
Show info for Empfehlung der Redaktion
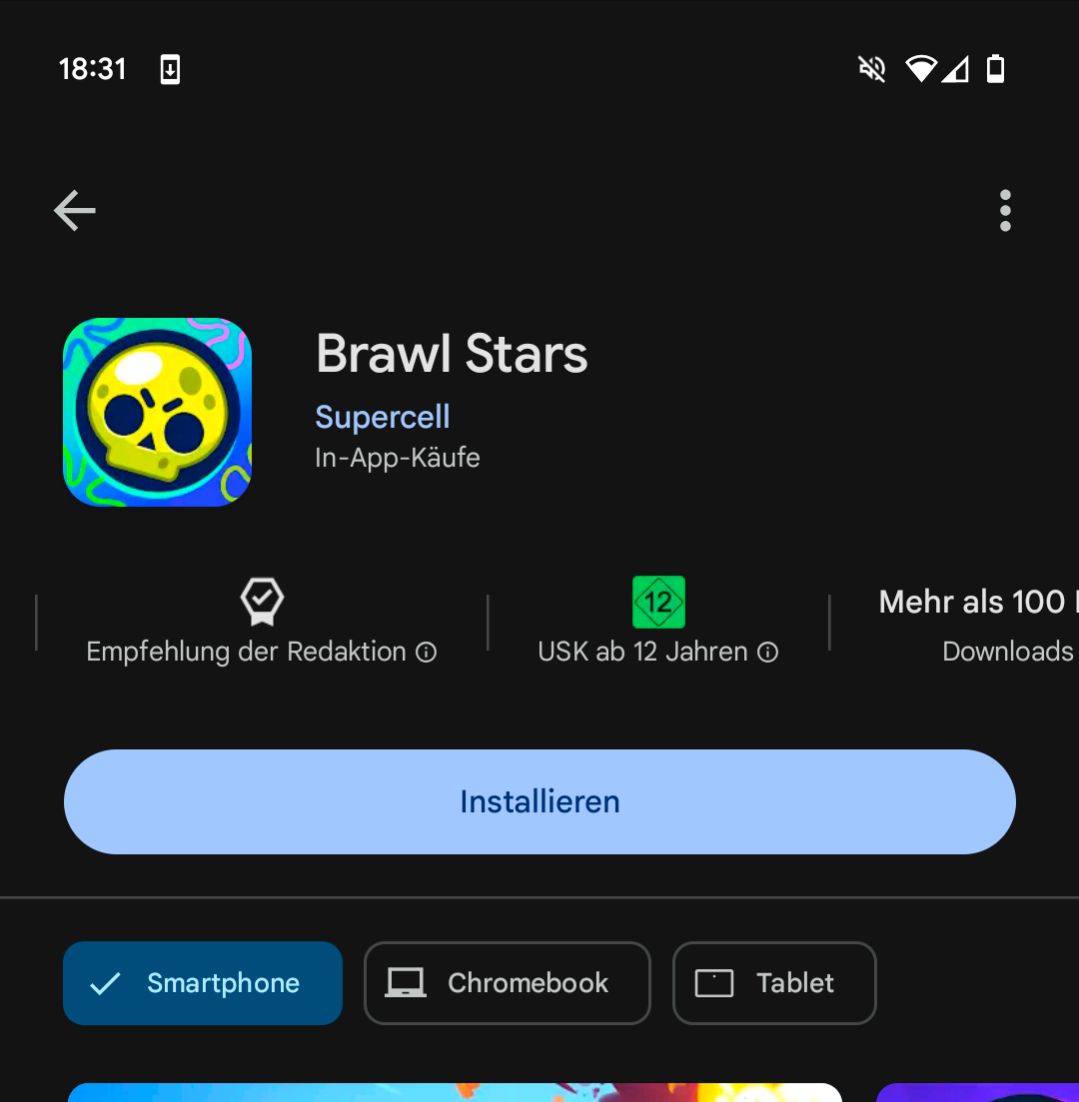click(x=426, y=653)
